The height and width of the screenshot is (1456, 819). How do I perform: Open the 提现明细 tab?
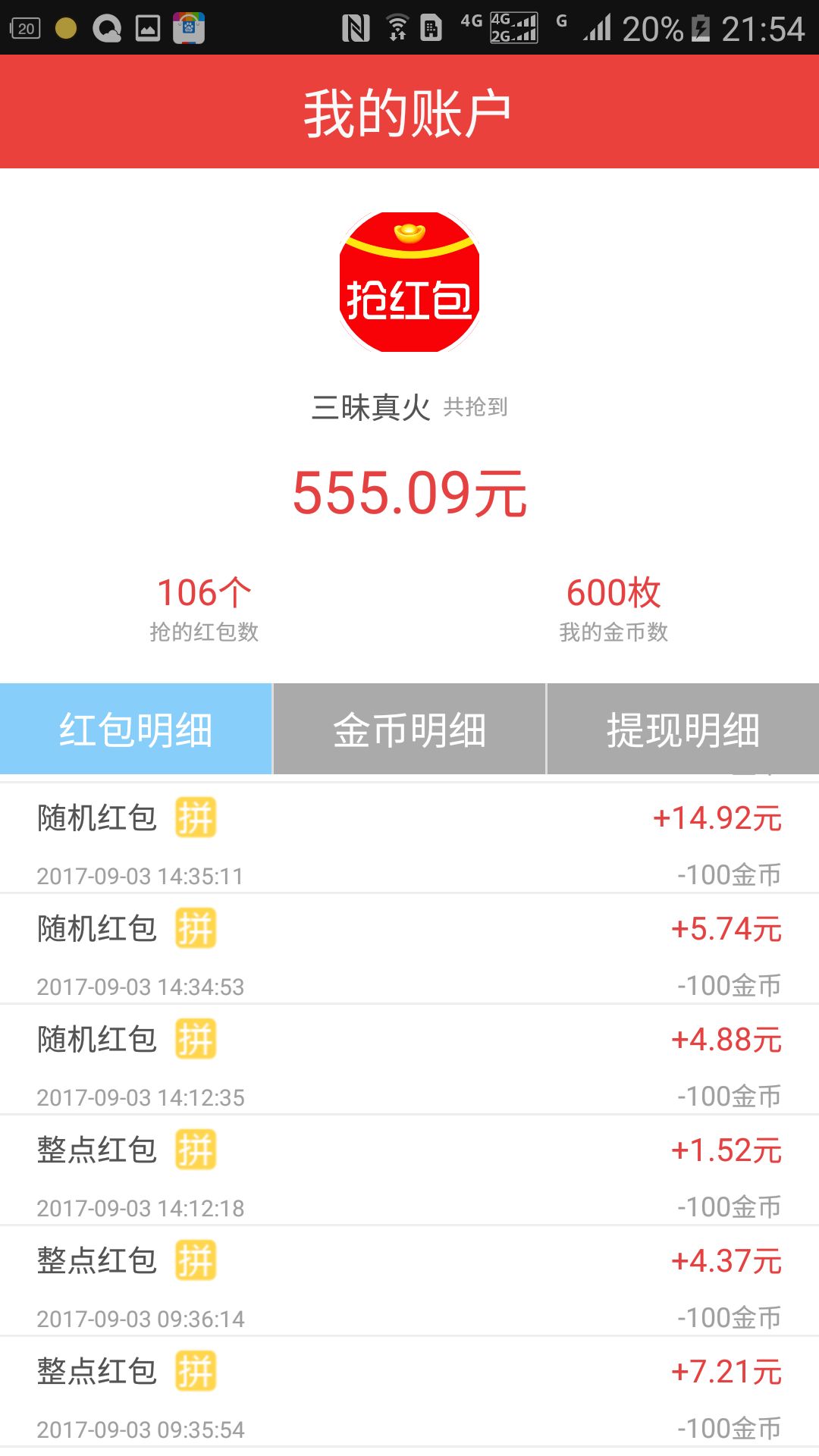tap(682, 728)
